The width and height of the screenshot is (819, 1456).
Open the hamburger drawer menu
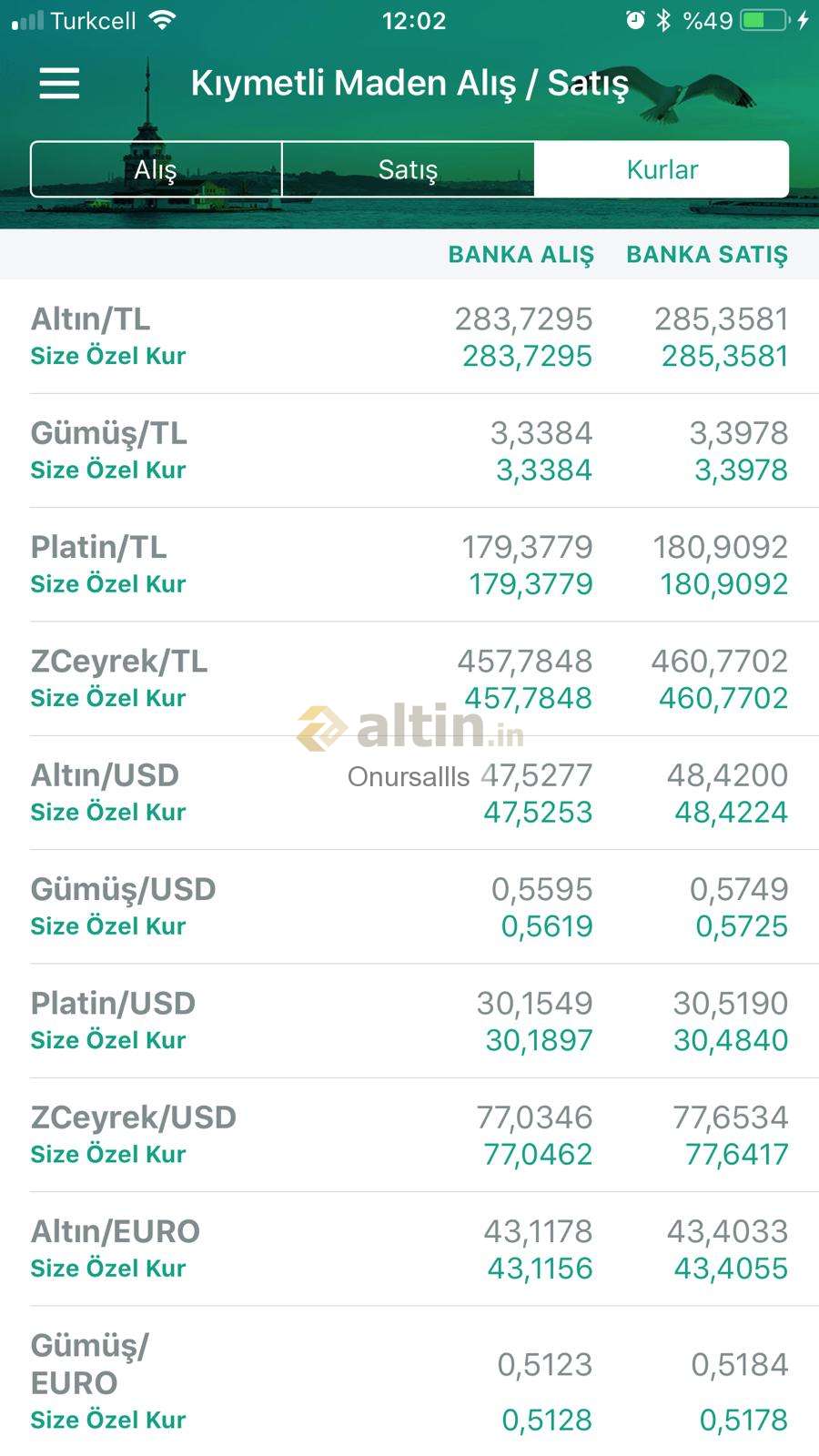click(x=59, y=84)
